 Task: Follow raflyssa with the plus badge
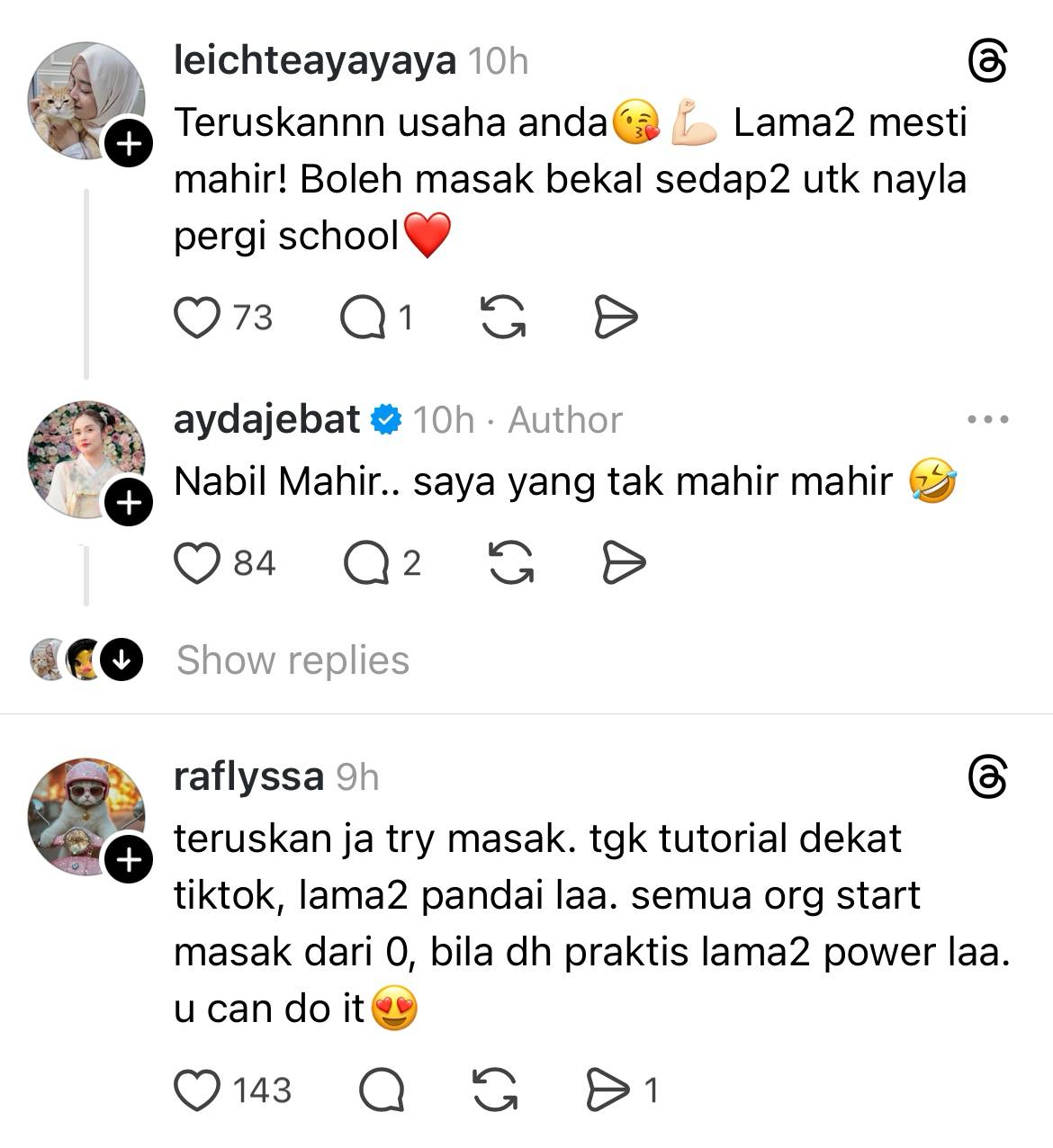[130, 860]
